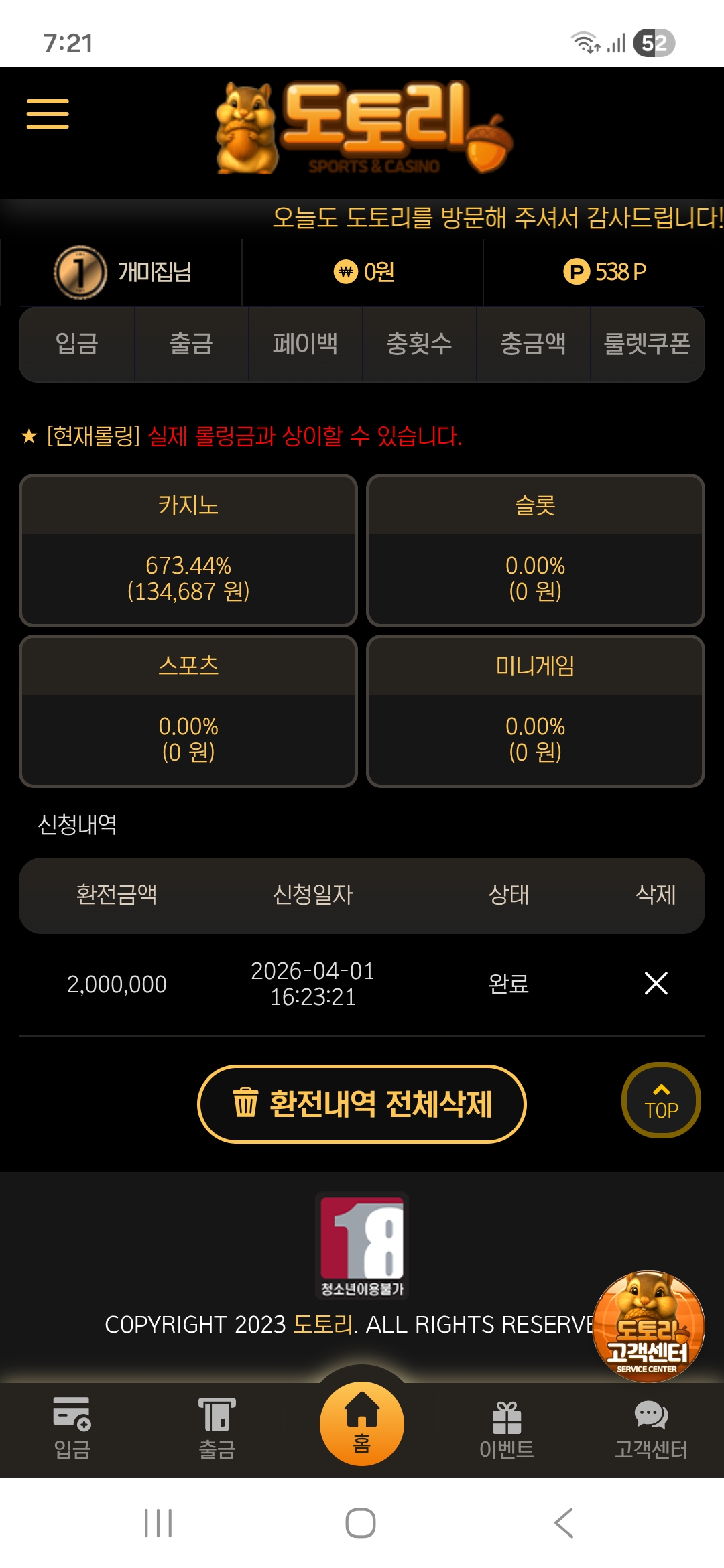Open the hamburger drawer menu
The width and height of the screenshot is (724, 1568).
[x=48, y=113]
